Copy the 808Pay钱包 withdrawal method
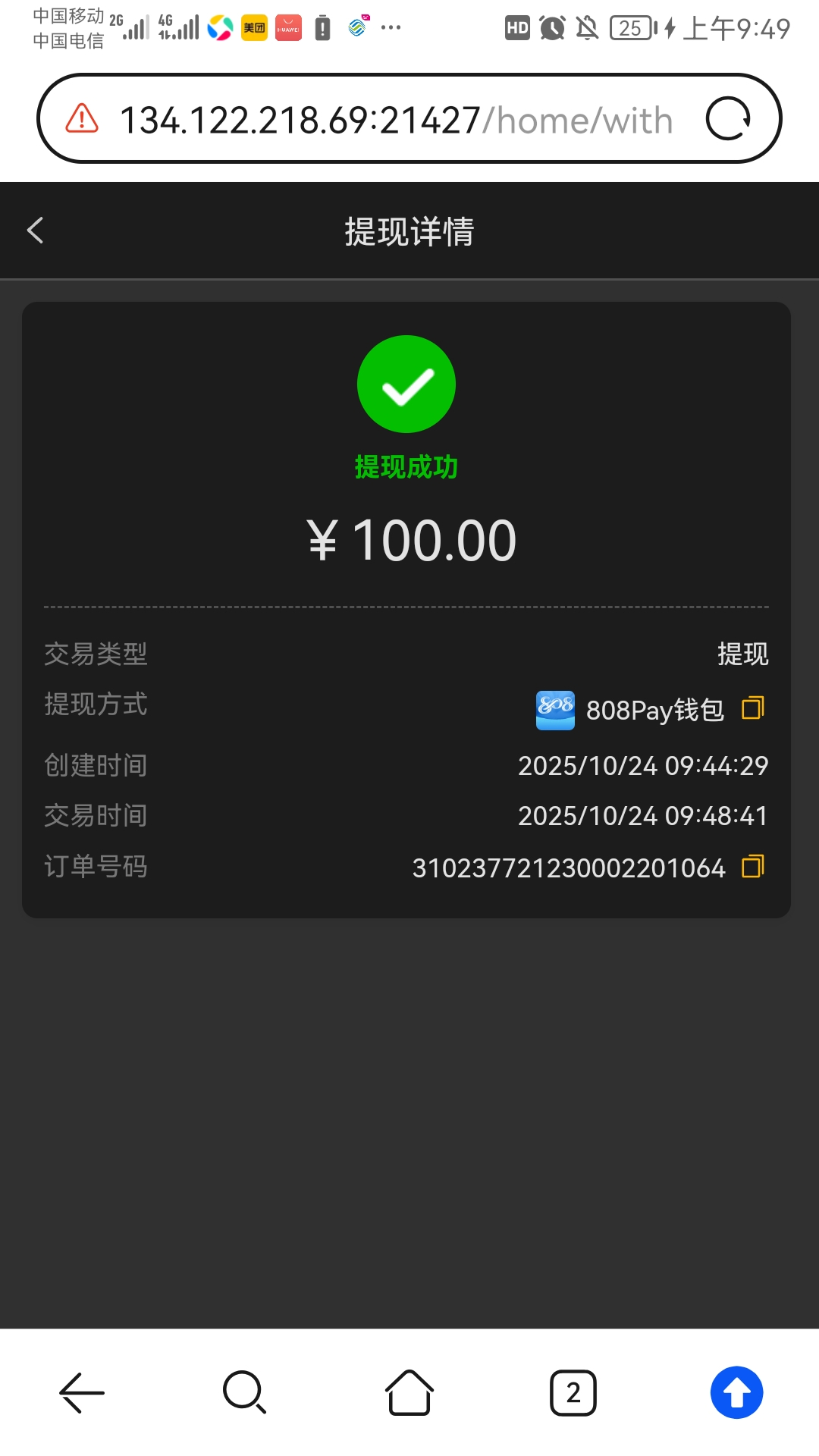This screenshot has width=819, height=1456. [752, 708]
